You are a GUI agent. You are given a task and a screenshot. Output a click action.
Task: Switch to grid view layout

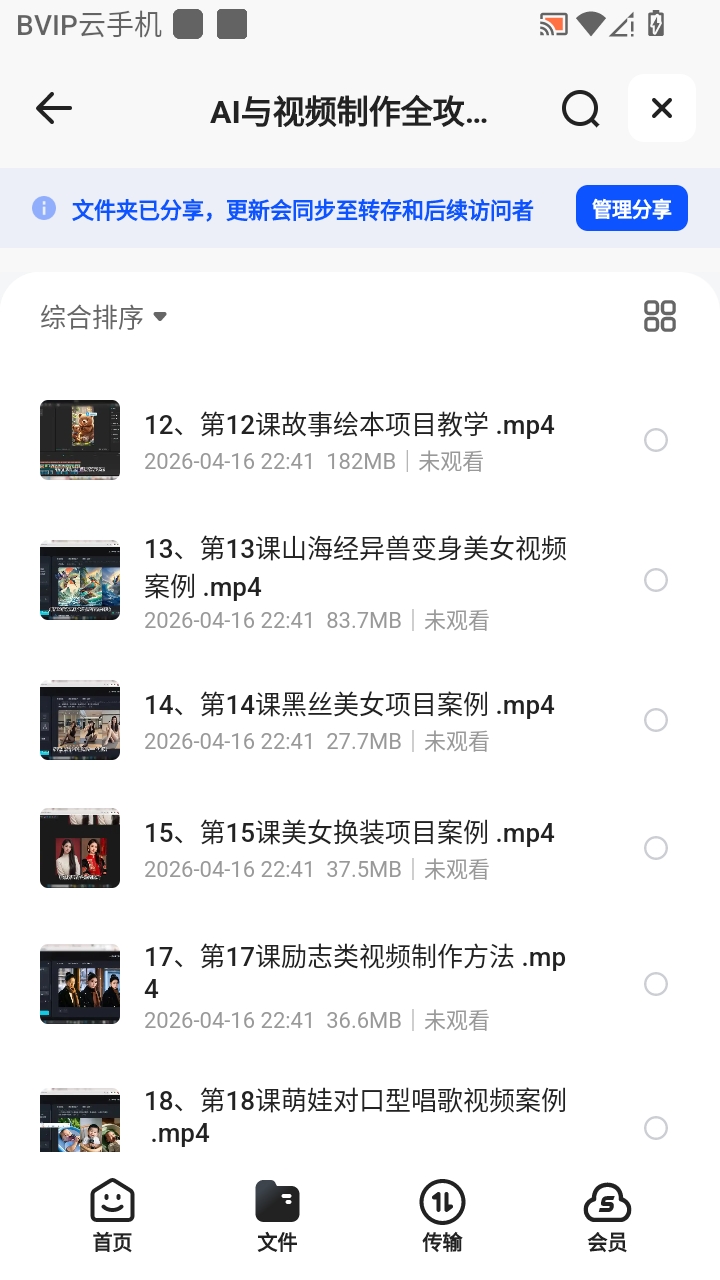pyautogui.click(x=660, y=316)
